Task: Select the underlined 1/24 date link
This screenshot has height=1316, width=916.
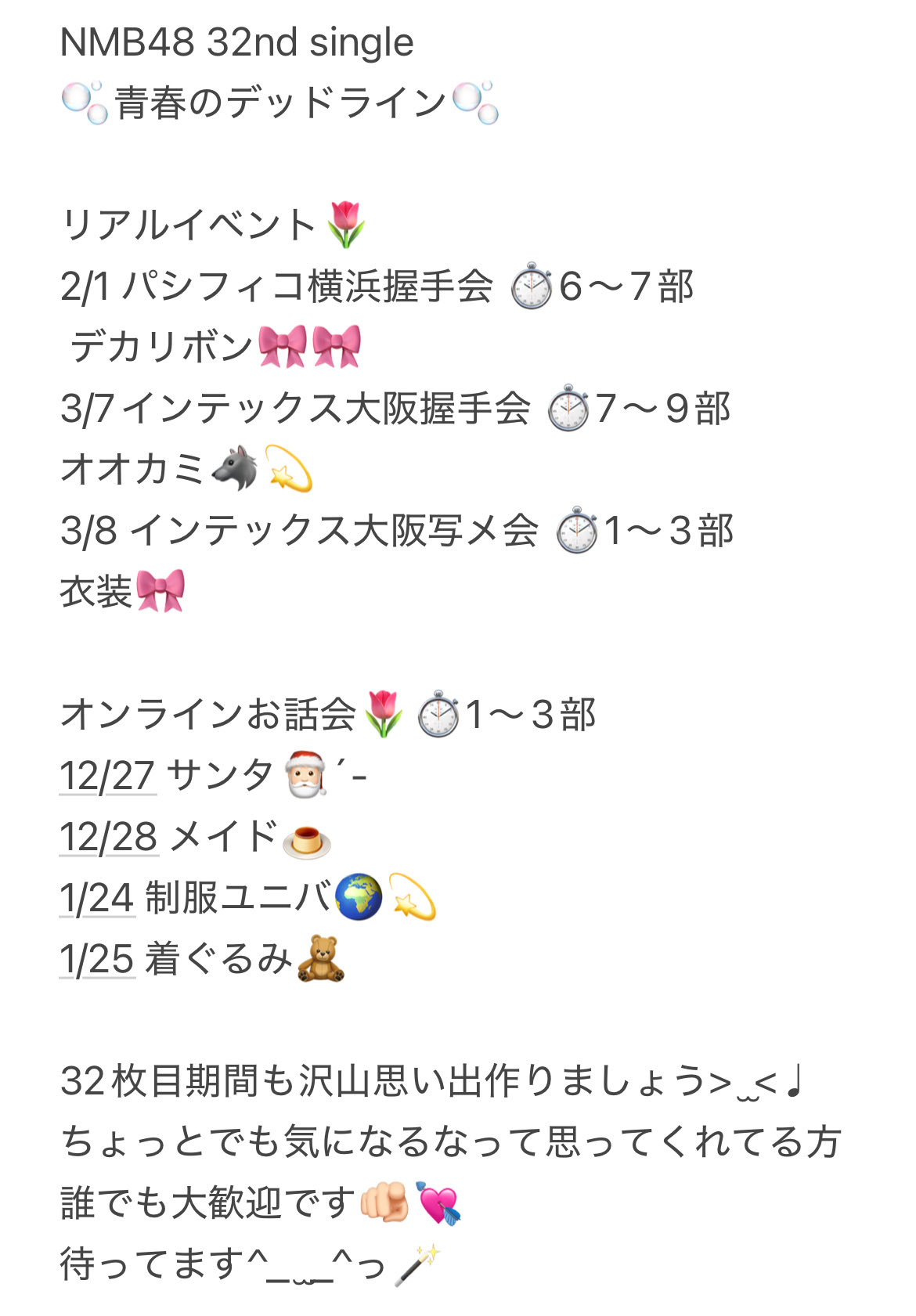Action: 97,898
